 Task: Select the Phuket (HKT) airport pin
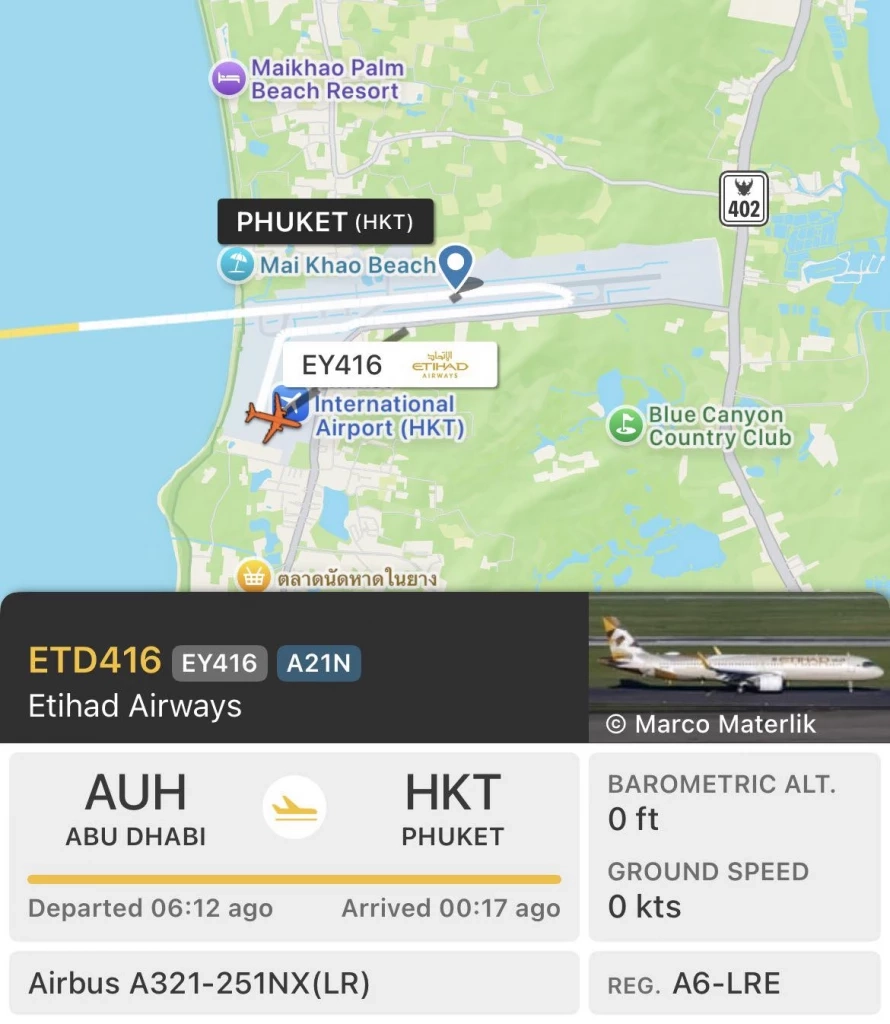[x=457, y=262]
